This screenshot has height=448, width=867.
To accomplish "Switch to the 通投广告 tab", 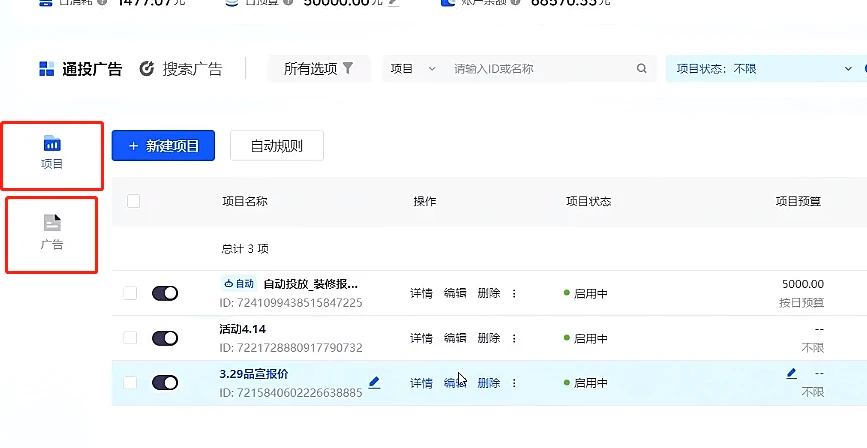I will pos(80,69).
